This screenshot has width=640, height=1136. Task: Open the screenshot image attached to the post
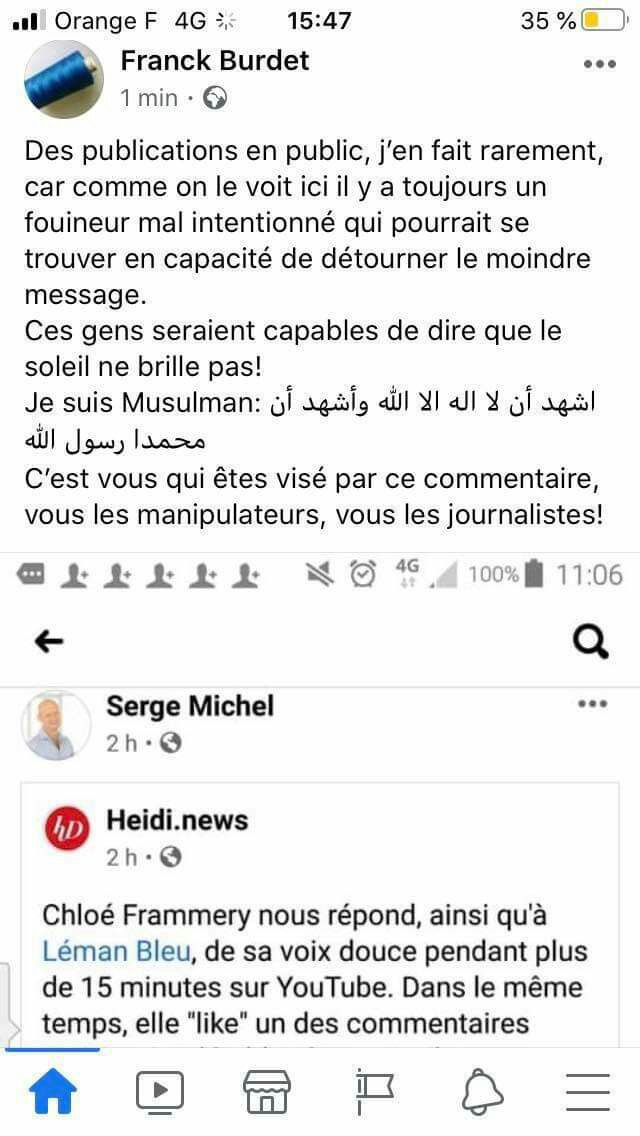click(x=320, y=800)
